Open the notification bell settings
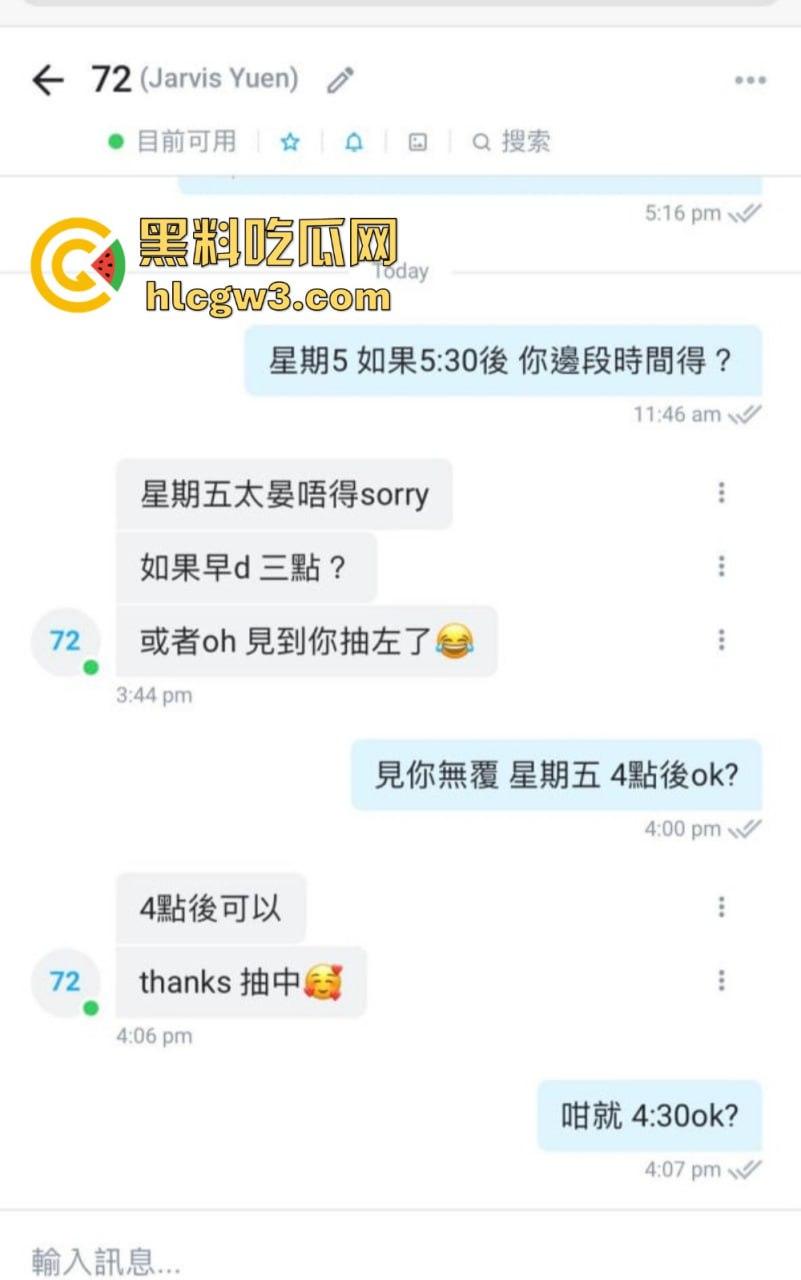The image size is (801, 1280). (x=354, y=143)
